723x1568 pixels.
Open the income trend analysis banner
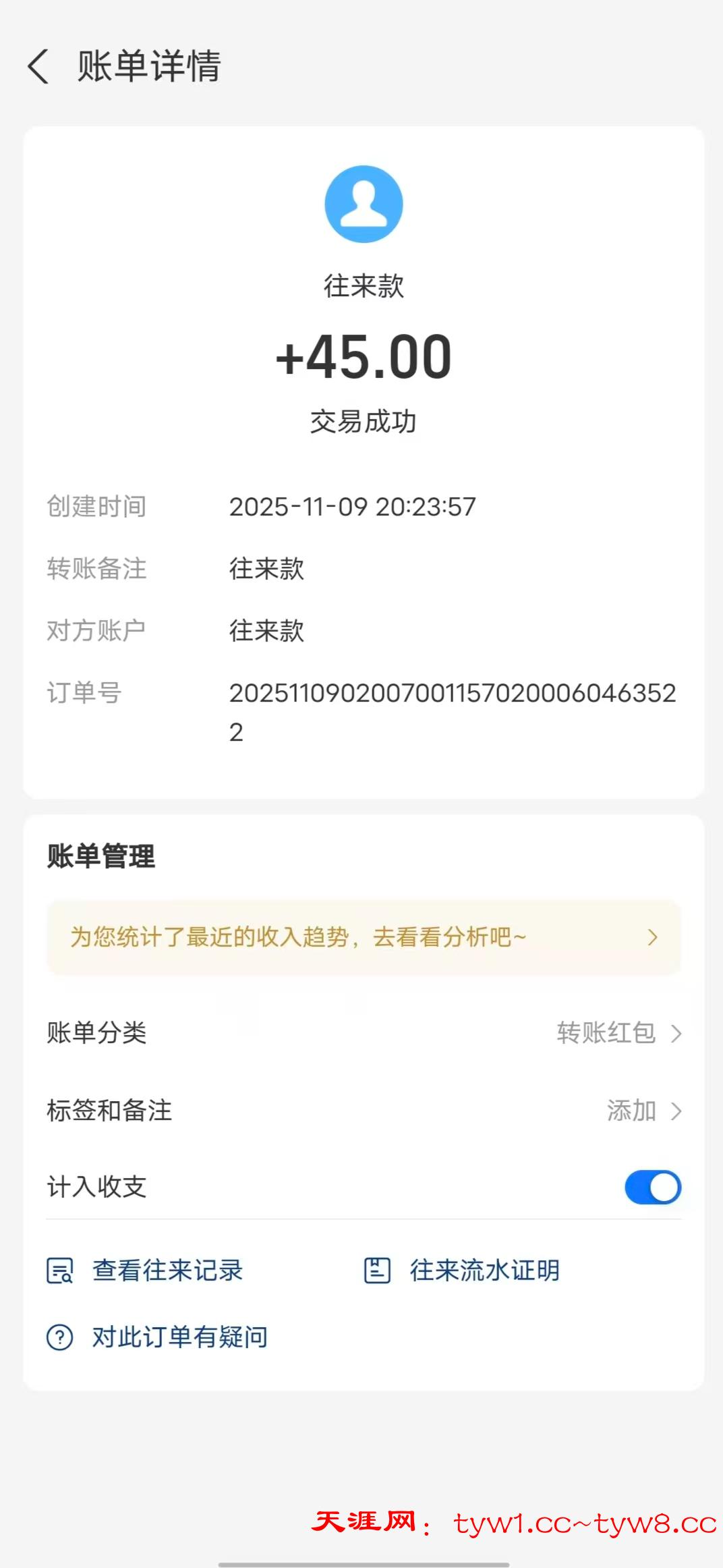click(364, 937)
